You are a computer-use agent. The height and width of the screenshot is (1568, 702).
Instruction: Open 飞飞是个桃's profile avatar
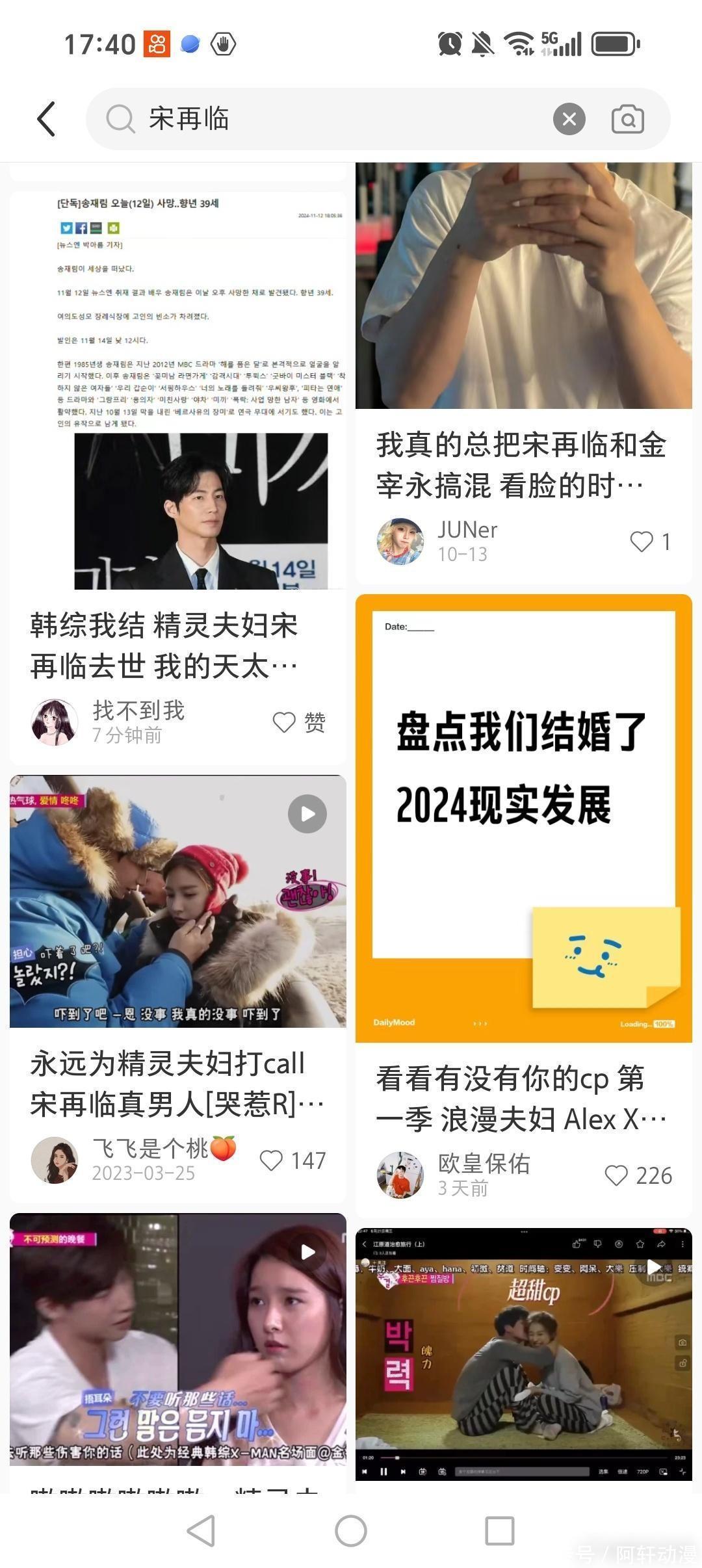coord(55,1160)
